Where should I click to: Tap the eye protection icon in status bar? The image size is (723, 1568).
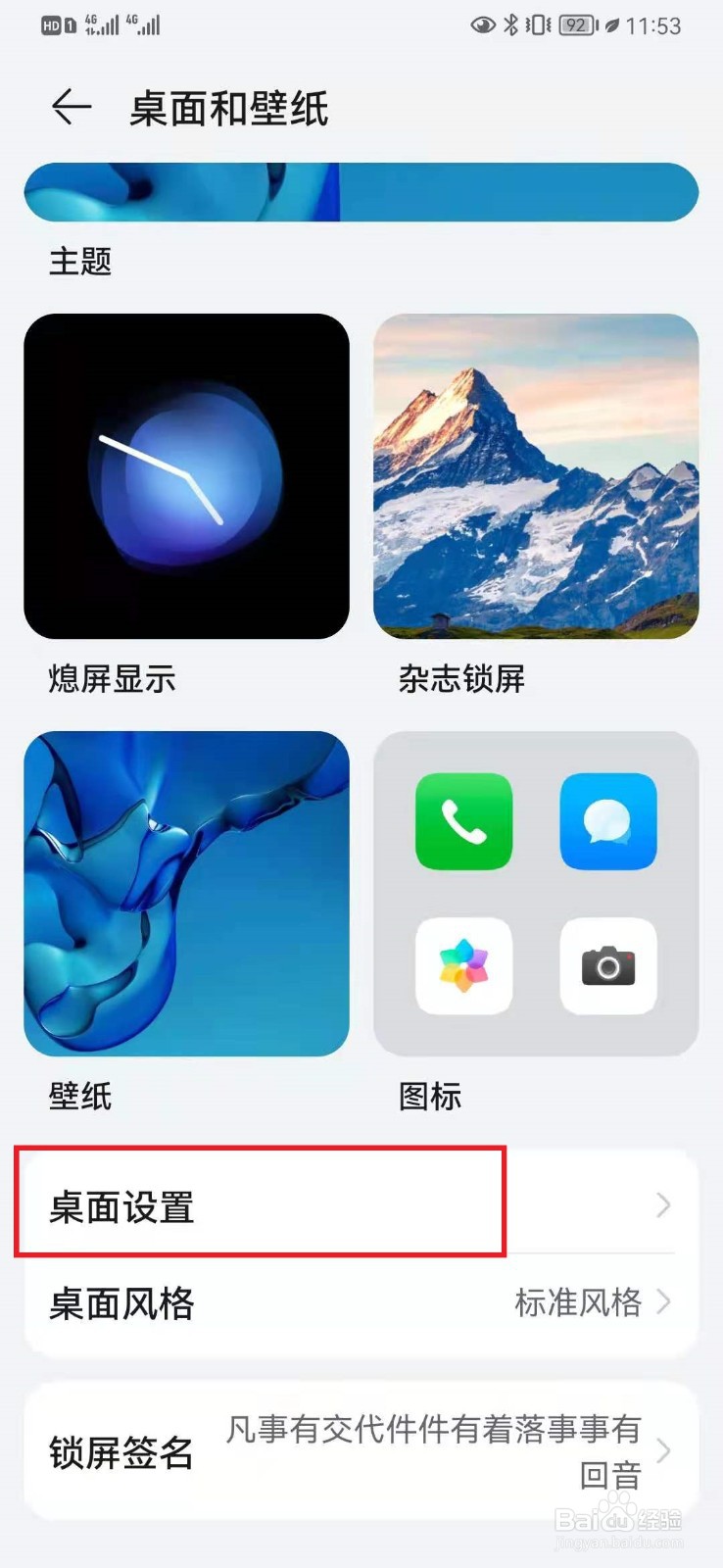tap(480, 26)
